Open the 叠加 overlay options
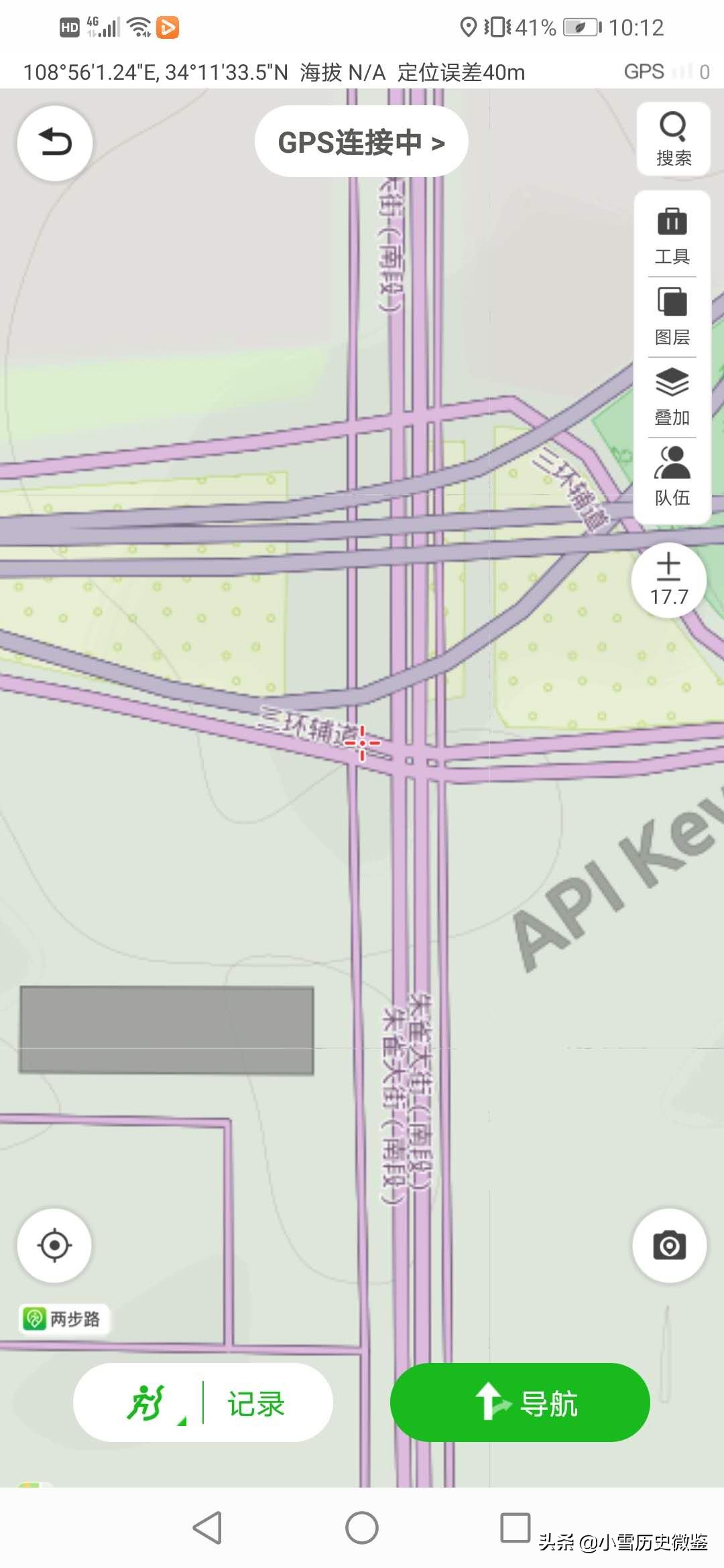Screen dimensions: 724x1568 672,397
